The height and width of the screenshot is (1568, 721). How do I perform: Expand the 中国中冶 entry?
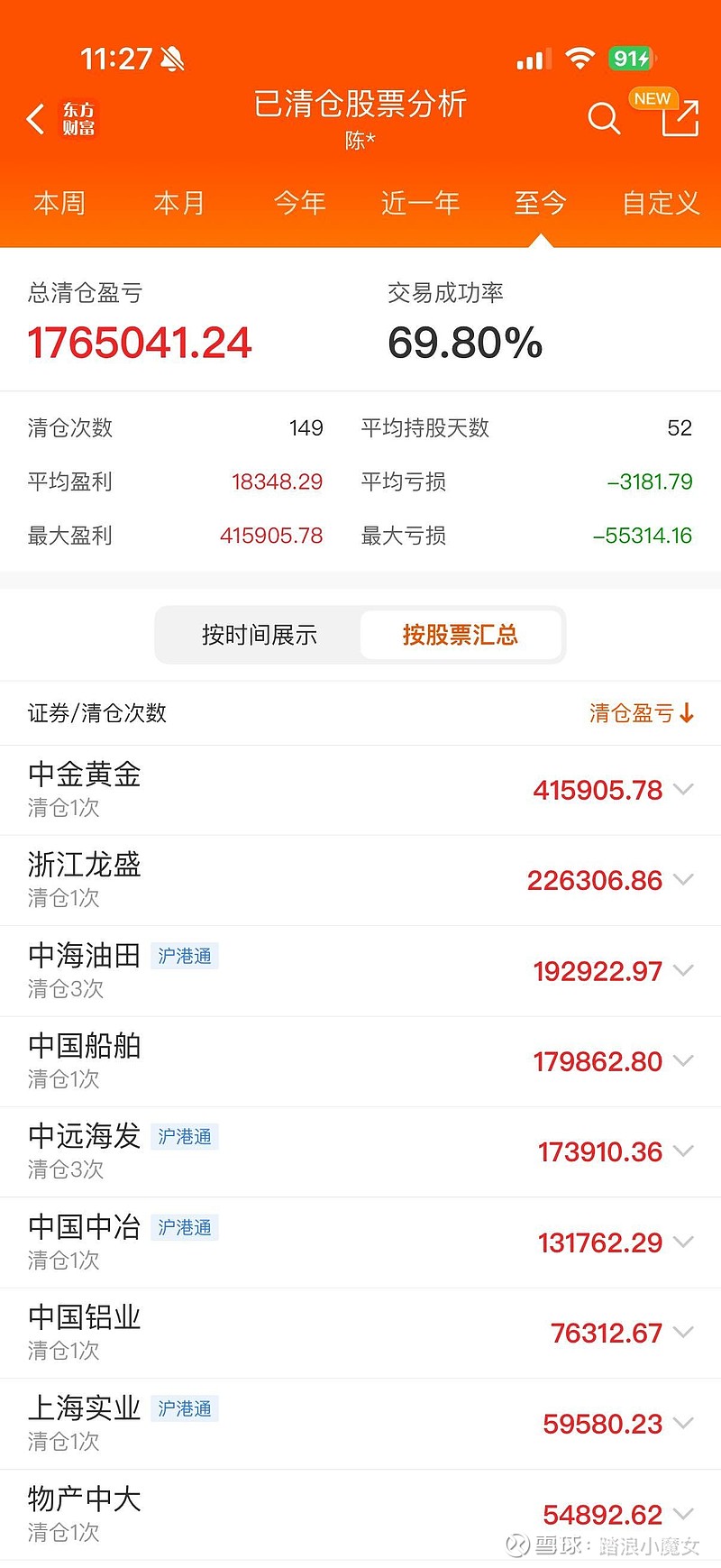pyautogui.click(x=683, y=1242)
